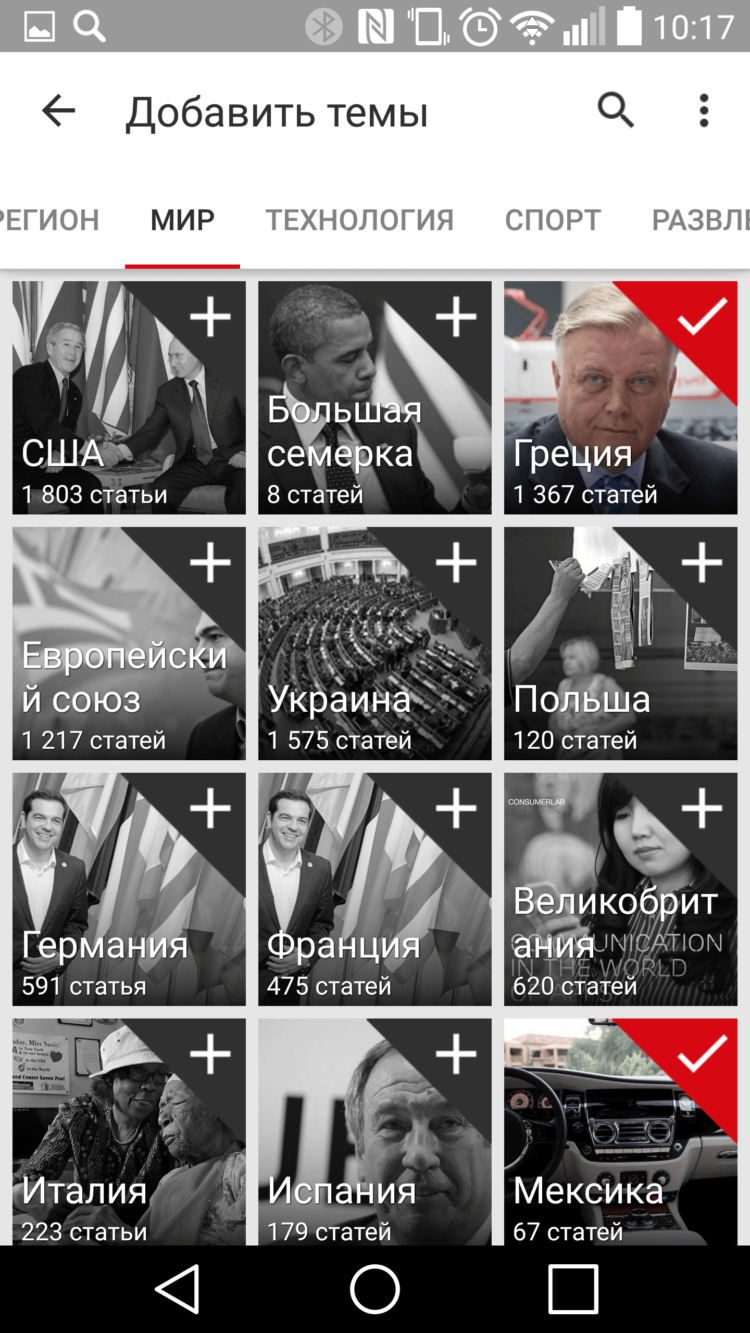Tap the search icon in the top bar
This screenshot has width=750, height=1333.
click(615, 111)
